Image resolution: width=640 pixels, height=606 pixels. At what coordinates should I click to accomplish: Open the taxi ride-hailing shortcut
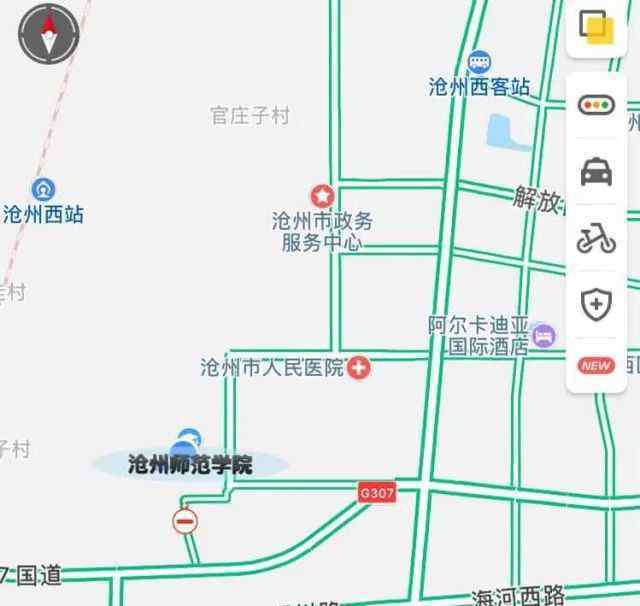(x=596, y=172)
